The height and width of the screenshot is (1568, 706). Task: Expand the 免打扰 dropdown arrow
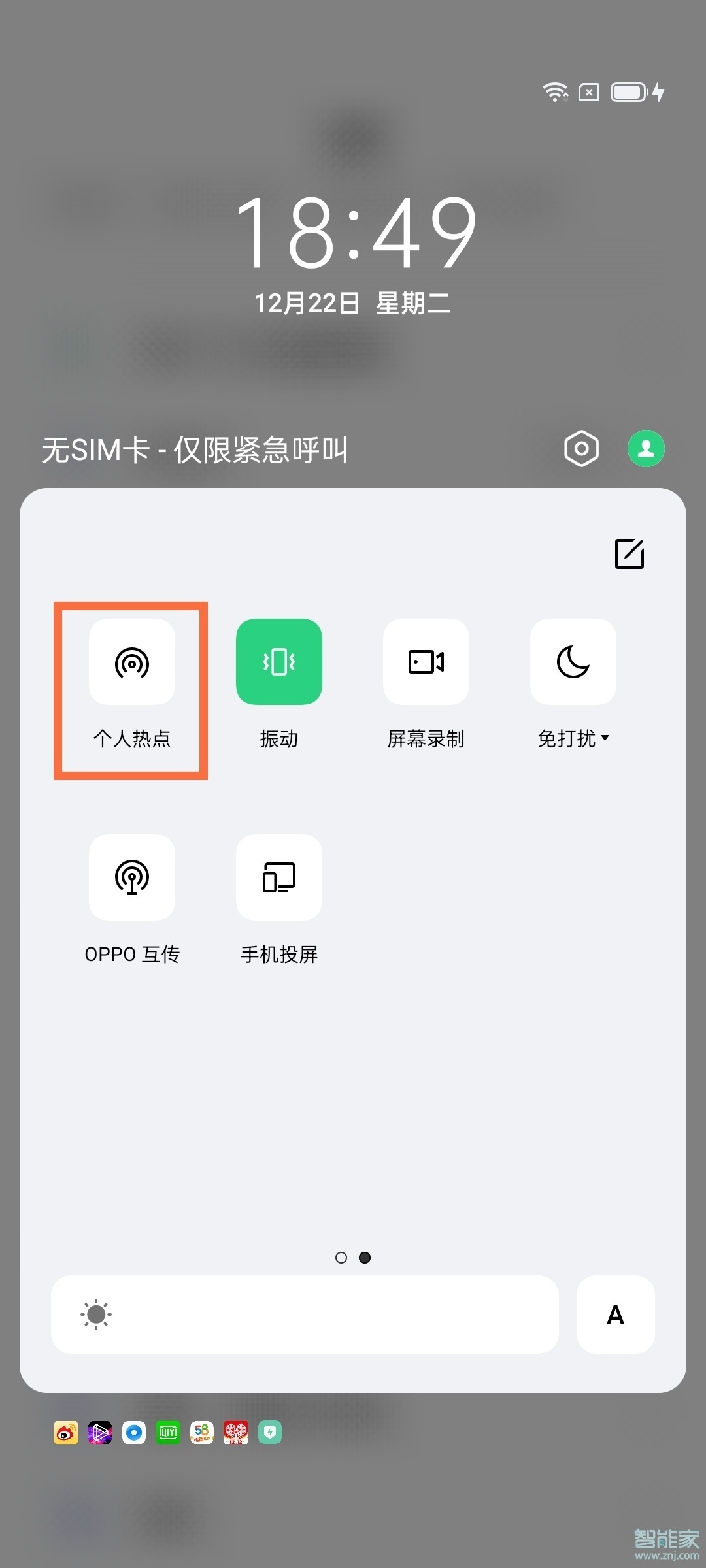coord(605,738)
